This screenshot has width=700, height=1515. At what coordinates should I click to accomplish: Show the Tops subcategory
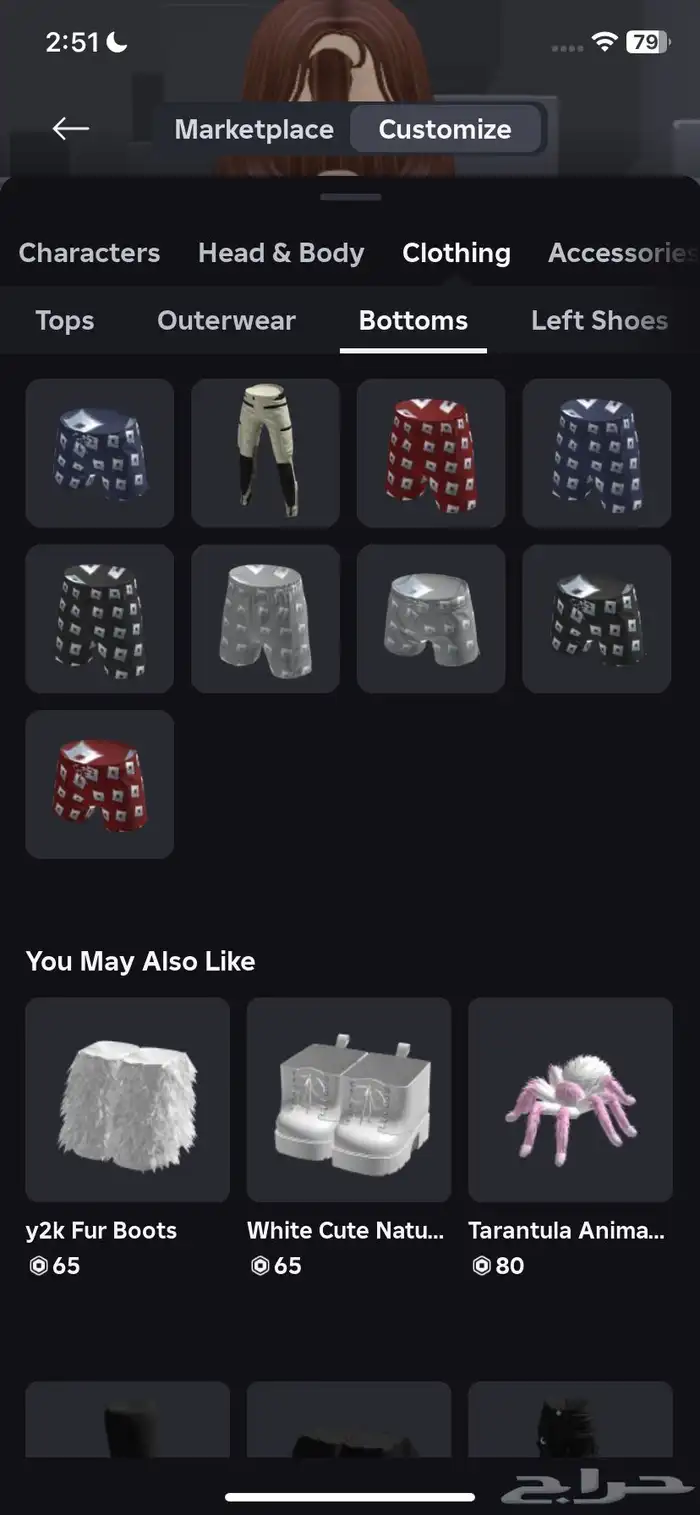[65, 321]
